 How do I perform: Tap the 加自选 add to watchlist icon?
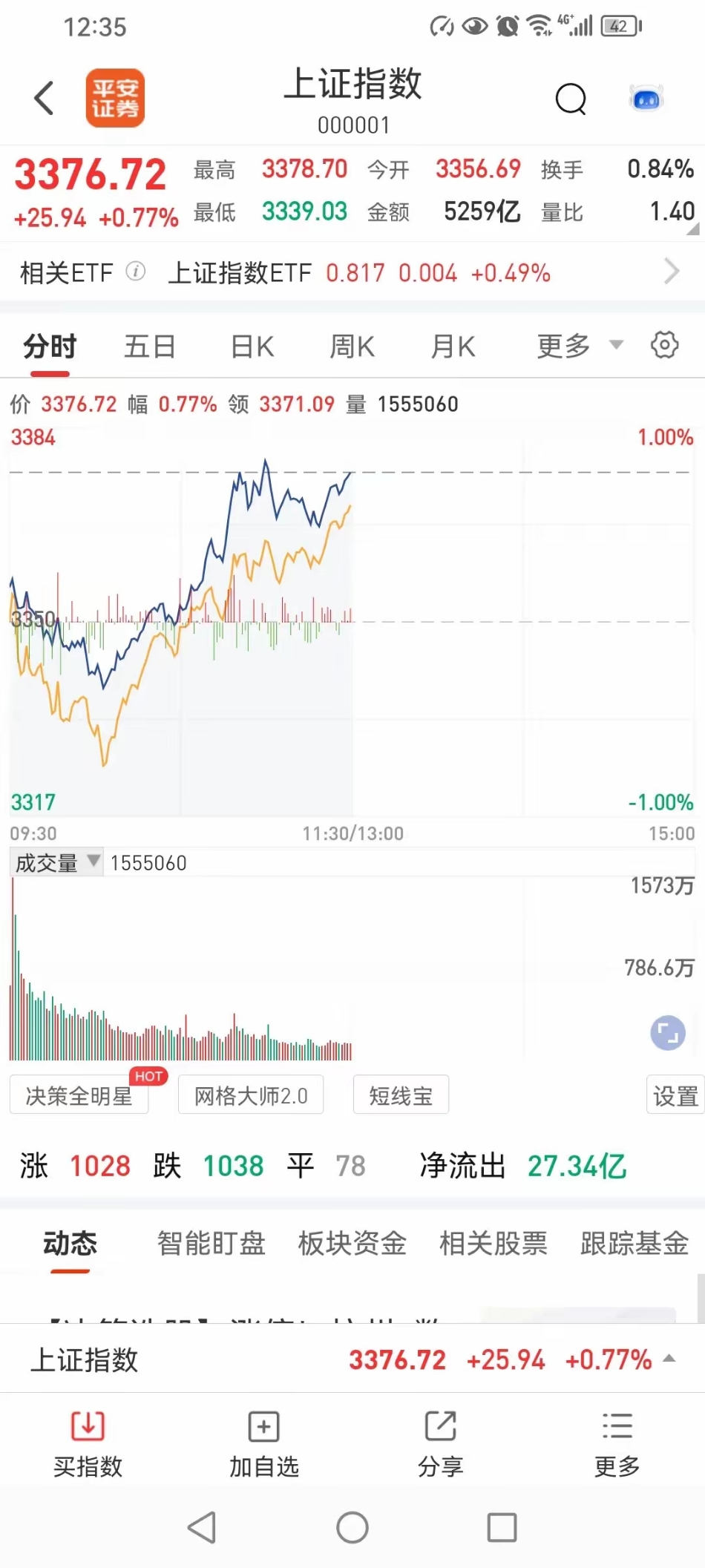[x=263, y=1443]
